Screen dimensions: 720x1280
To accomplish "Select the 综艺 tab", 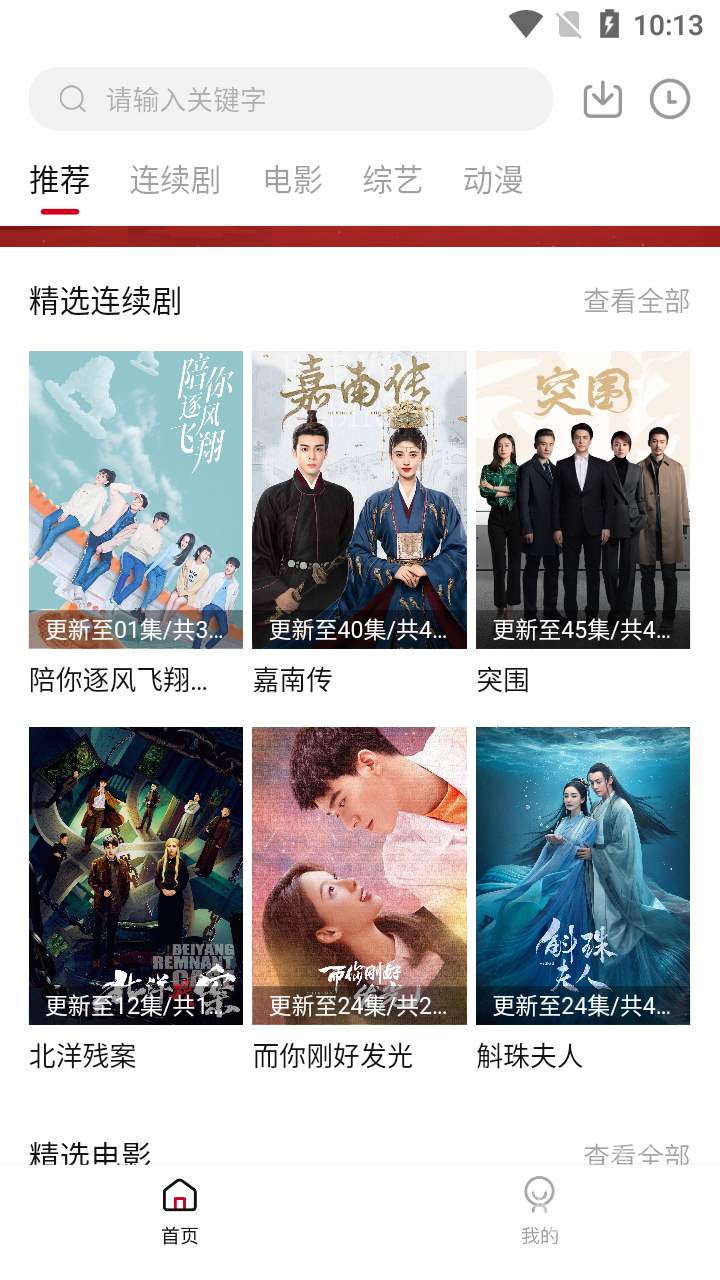I will tap(393, 181).
